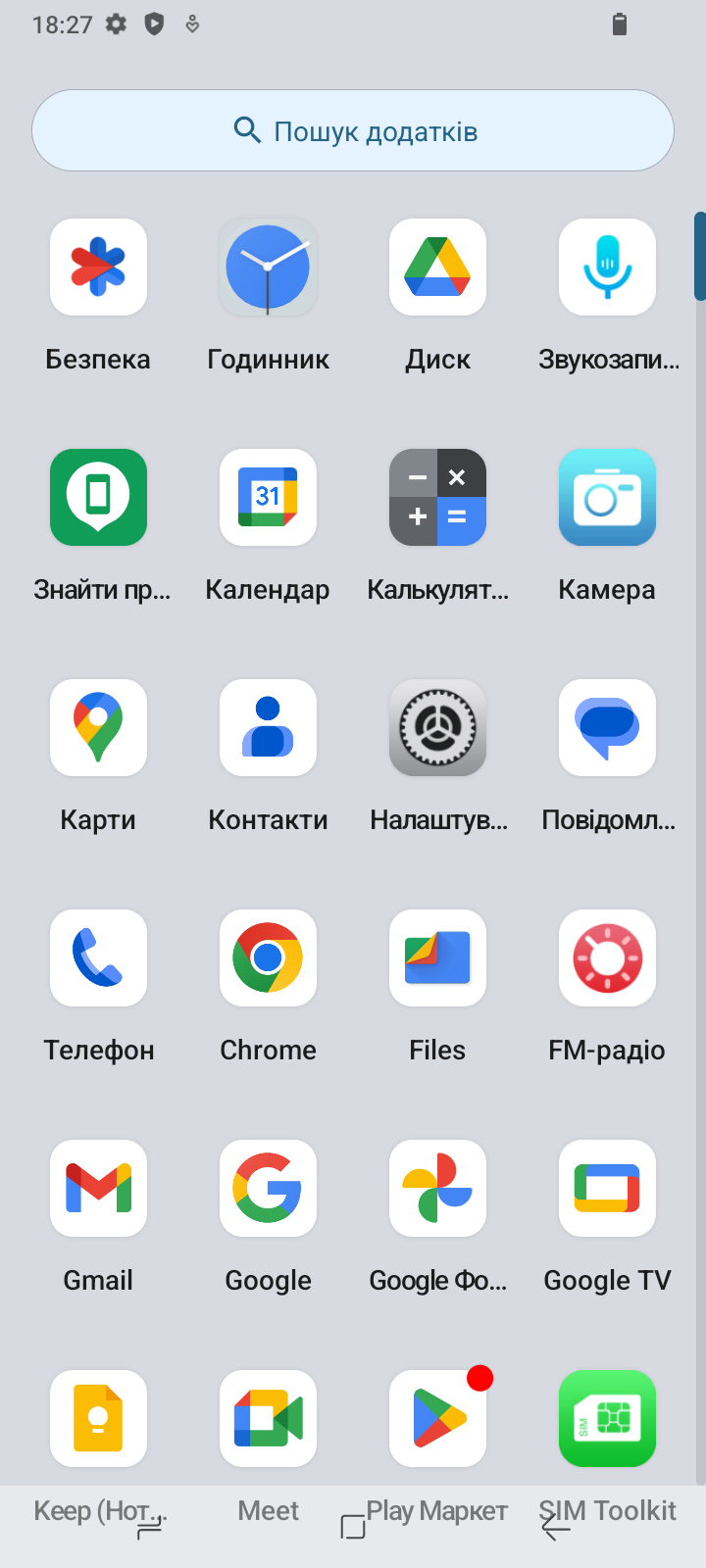706x1568 pixels.
Task: Tap the Пошук додатків search field
Action: tap(353, 130)
